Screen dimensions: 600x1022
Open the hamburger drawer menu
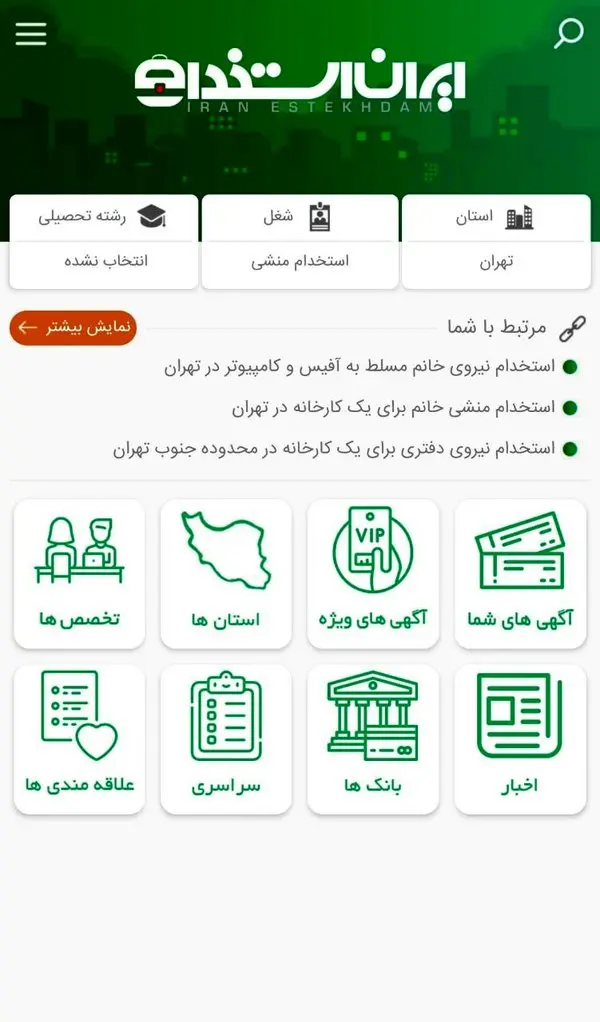[x=31, y=33]
